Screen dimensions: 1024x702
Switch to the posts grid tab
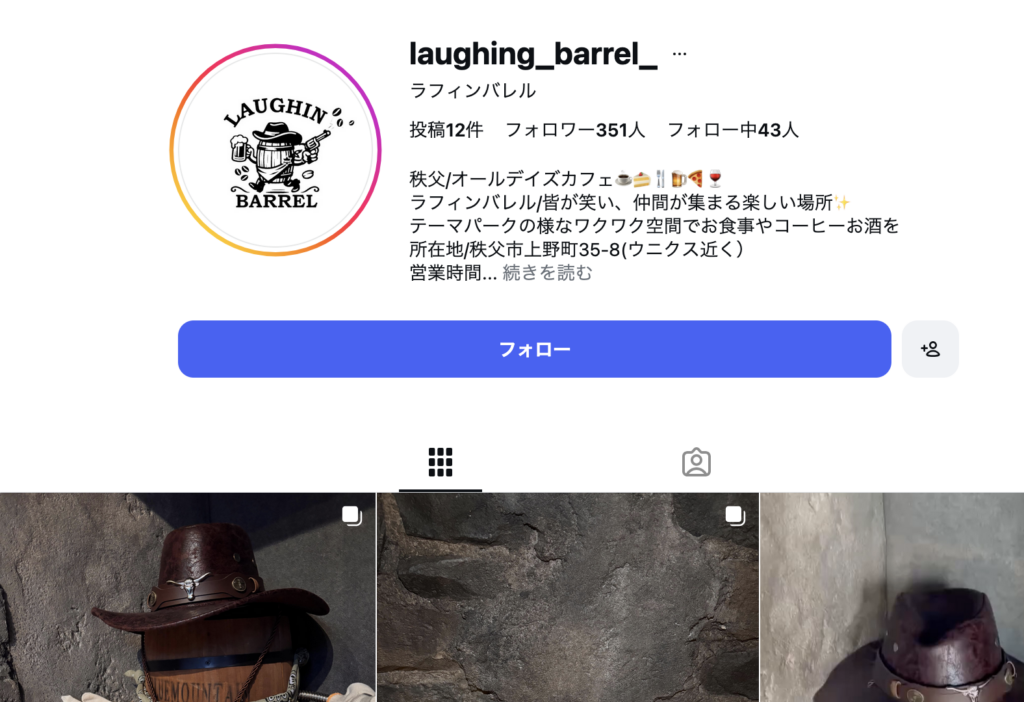[440, 462]
